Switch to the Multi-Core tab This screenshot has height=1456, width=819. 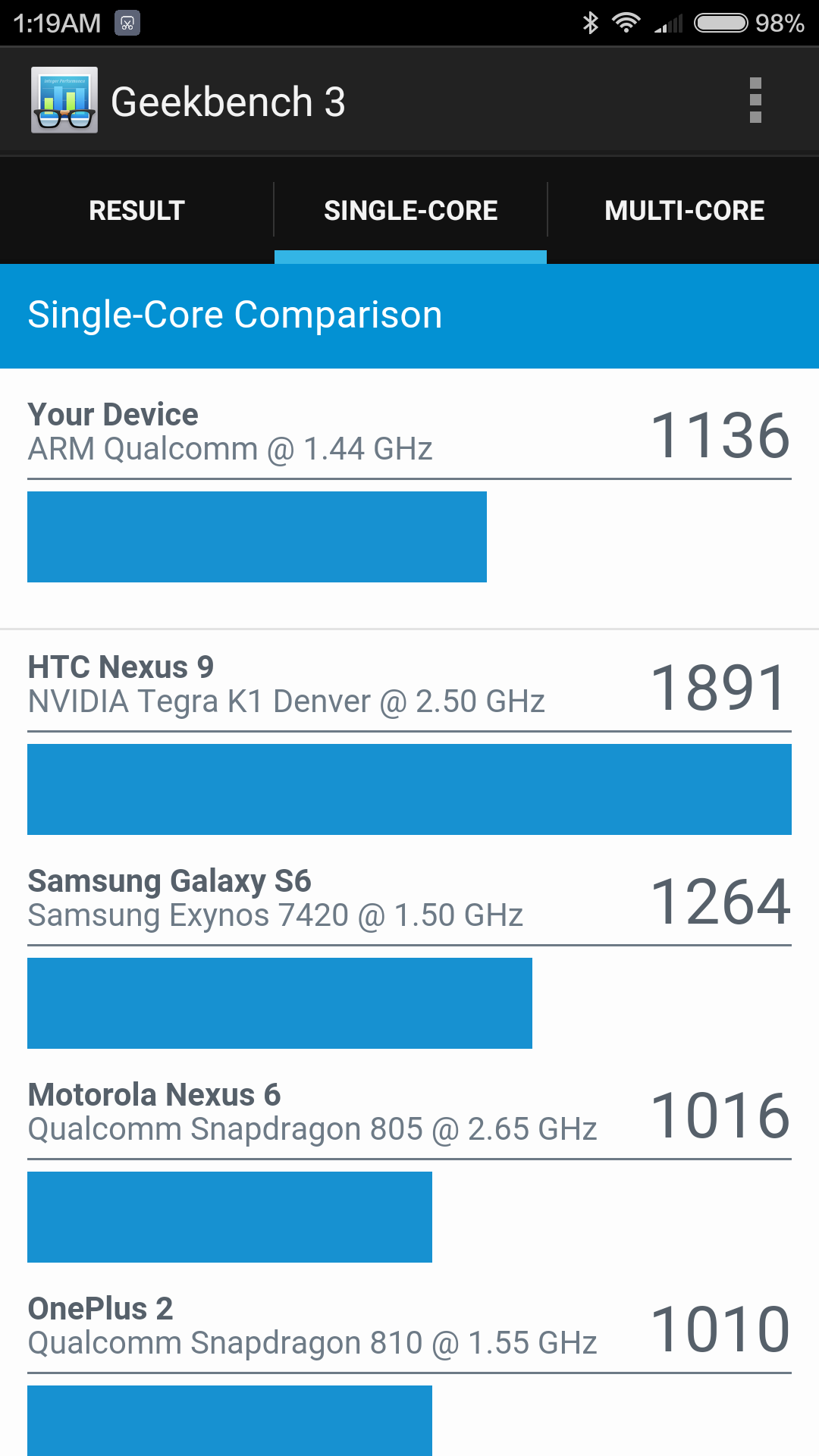pos(684,211)
